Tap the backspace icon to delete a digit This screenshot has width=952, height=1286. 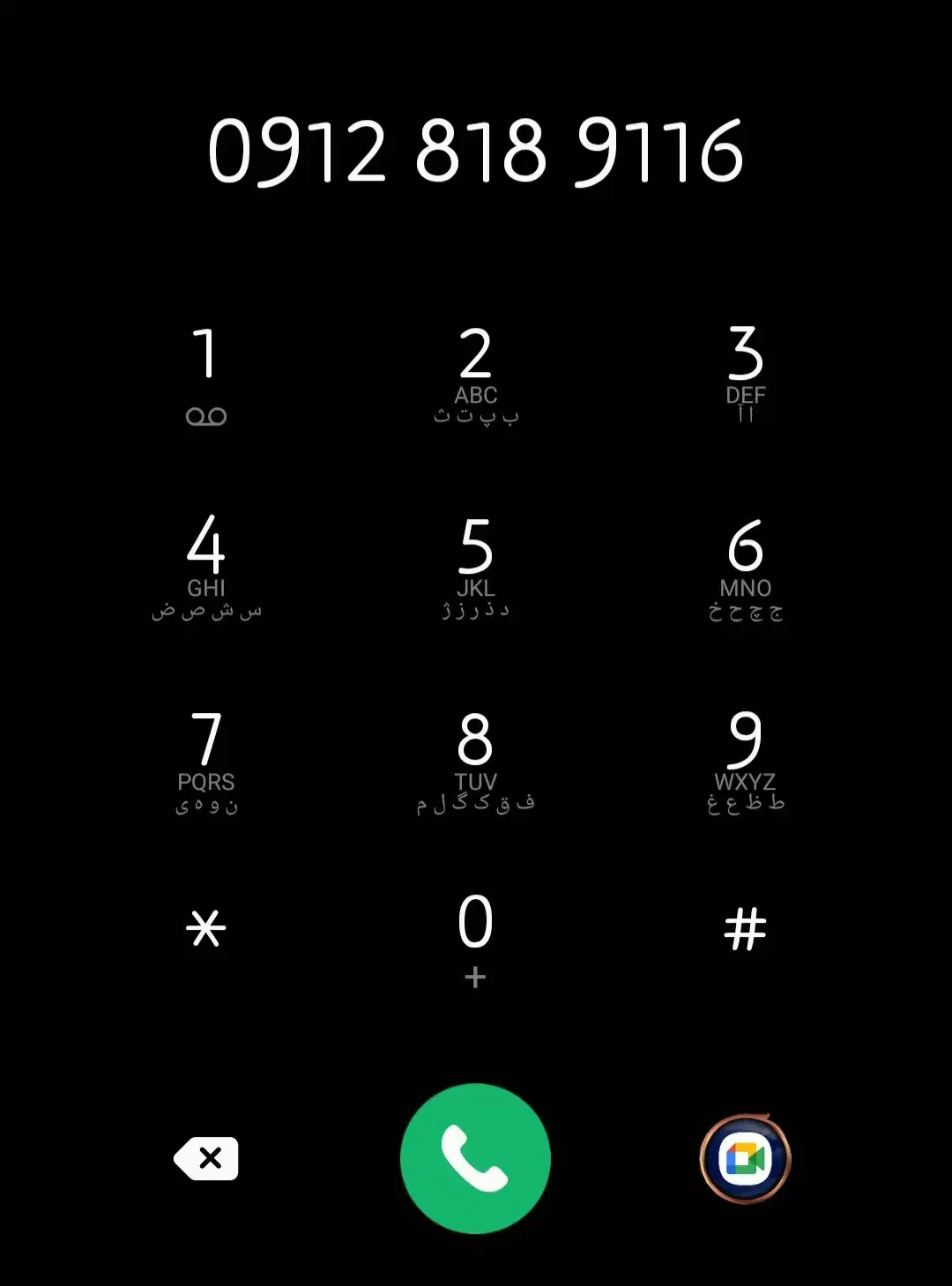click(x=207, y=1158)
